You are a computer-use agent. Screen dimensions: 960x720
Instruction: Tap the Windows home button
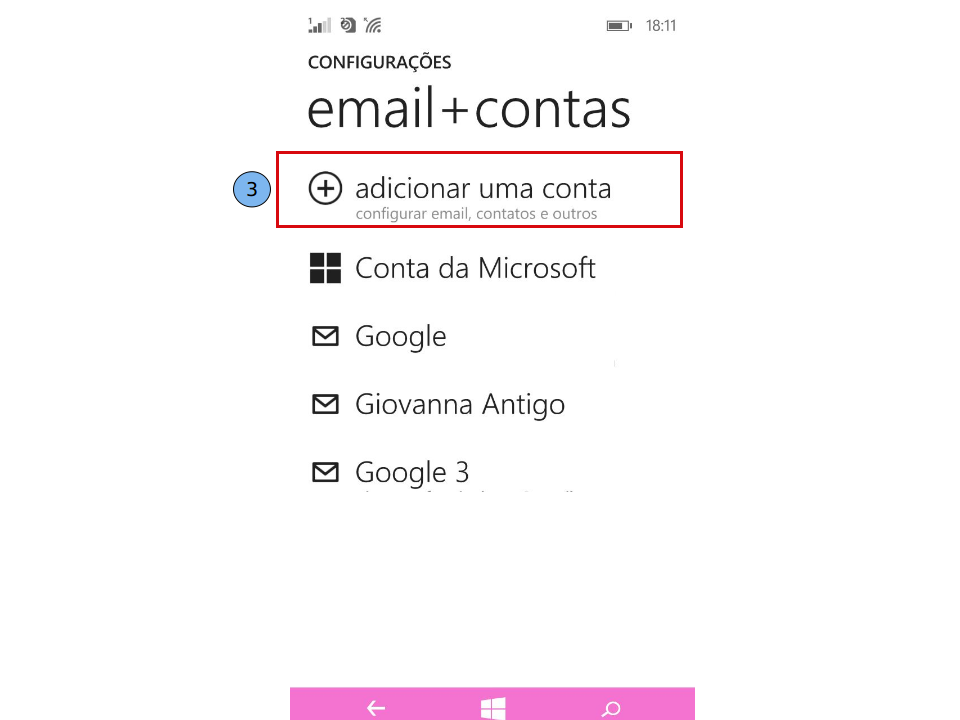(x=492, y=708)
